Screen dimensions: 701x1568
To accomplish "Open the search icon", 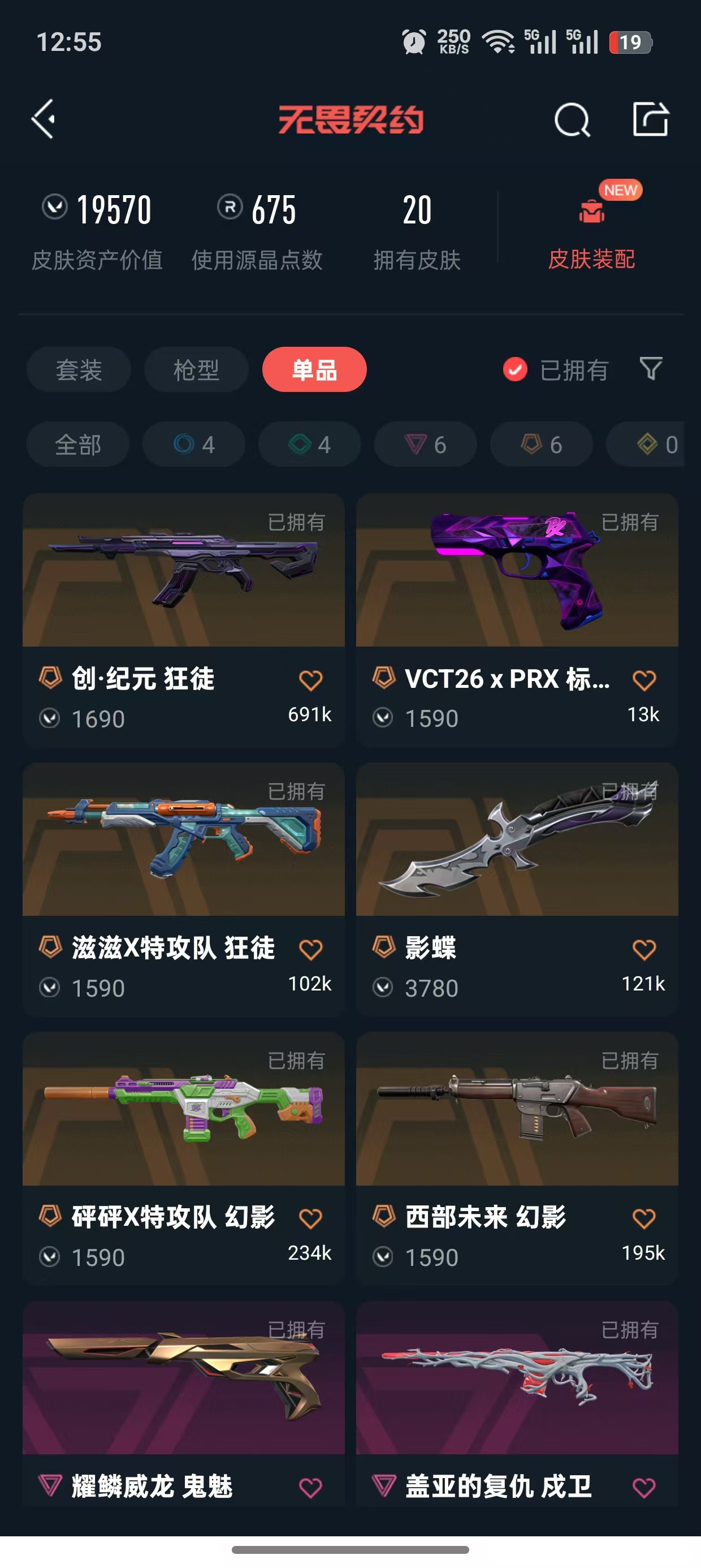I will [x=572, y=119].
